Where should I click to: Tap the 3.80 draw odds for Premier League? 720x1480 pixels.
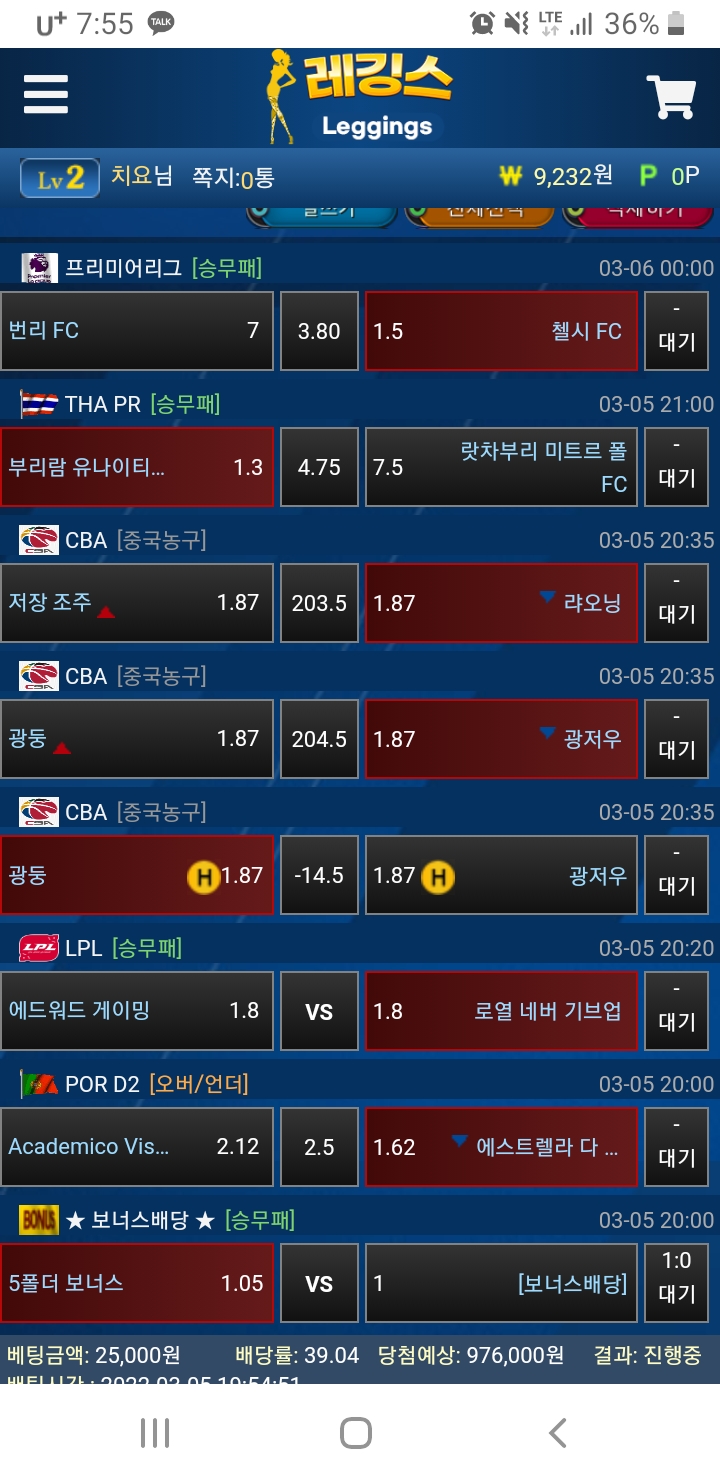coord(319,331)
